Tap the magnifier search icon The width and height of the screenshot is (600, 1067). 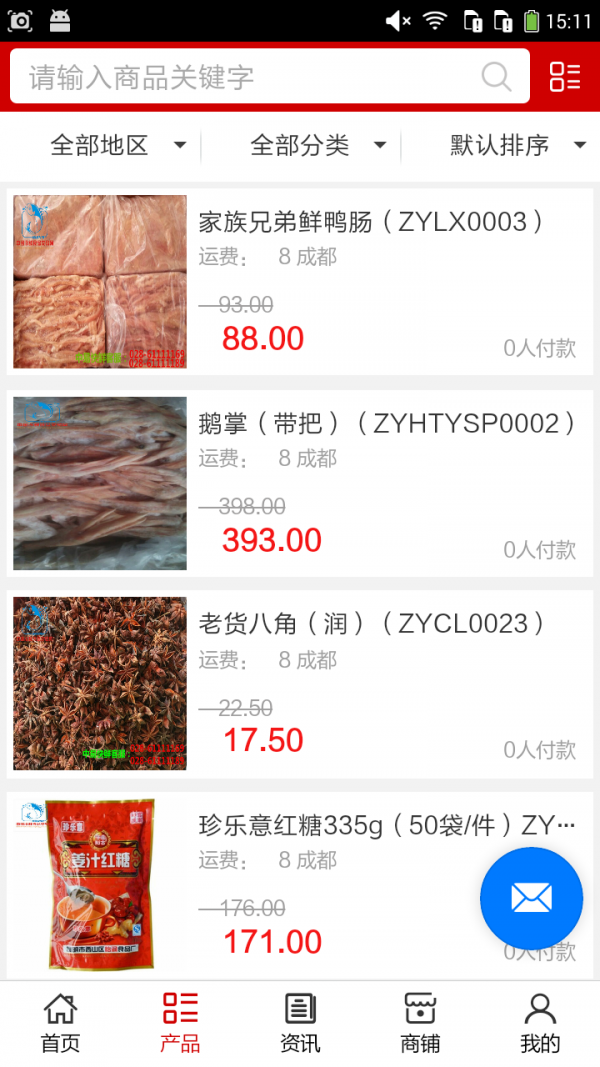pos(496,77)
